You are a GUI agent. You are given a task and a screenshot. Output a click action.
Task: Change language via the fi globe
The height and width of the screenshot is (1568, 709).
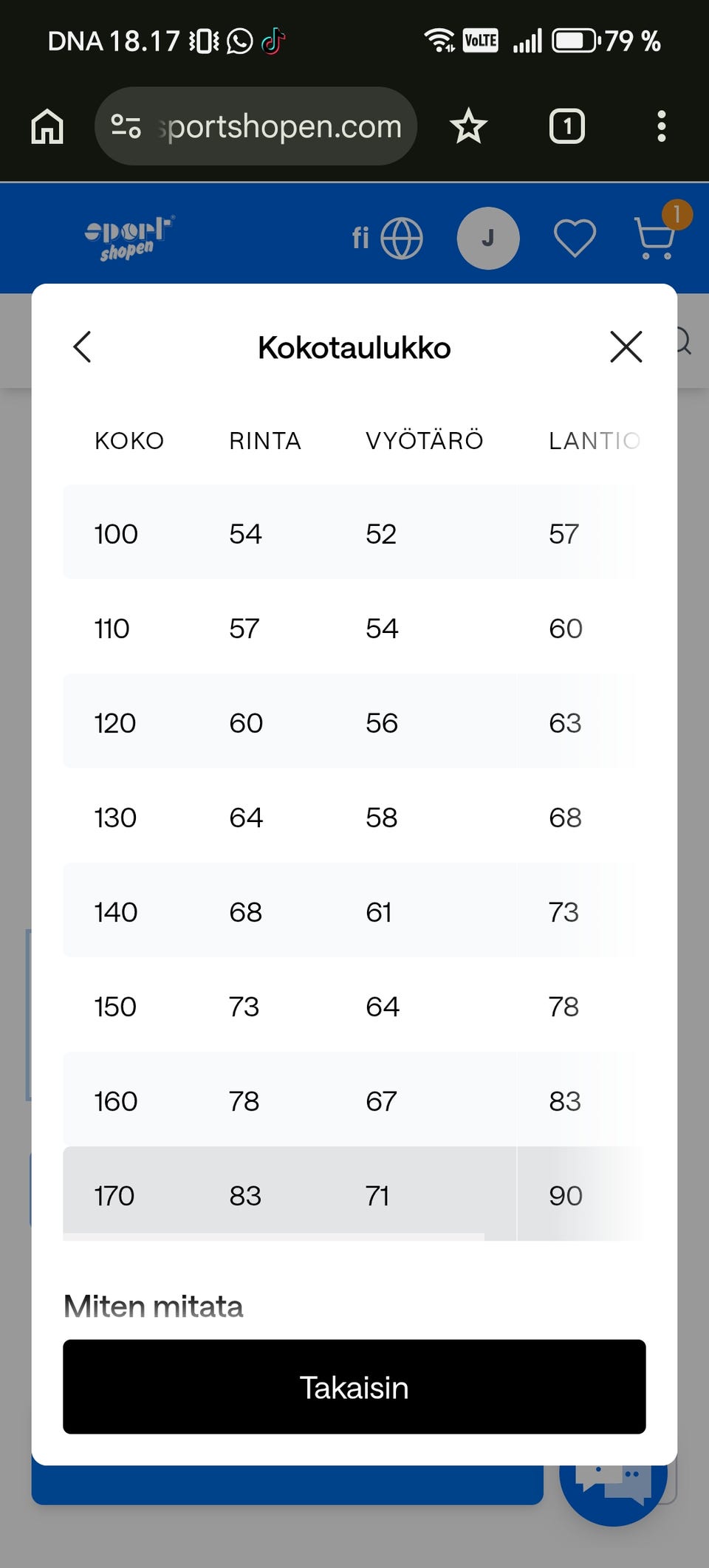coord(387,238)
